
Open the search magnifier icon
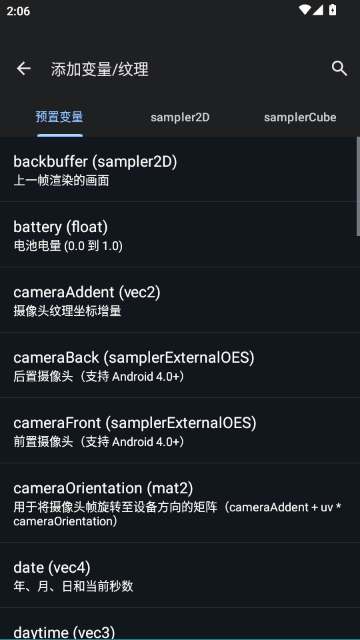pyautogui.click(x=339, y=69)
